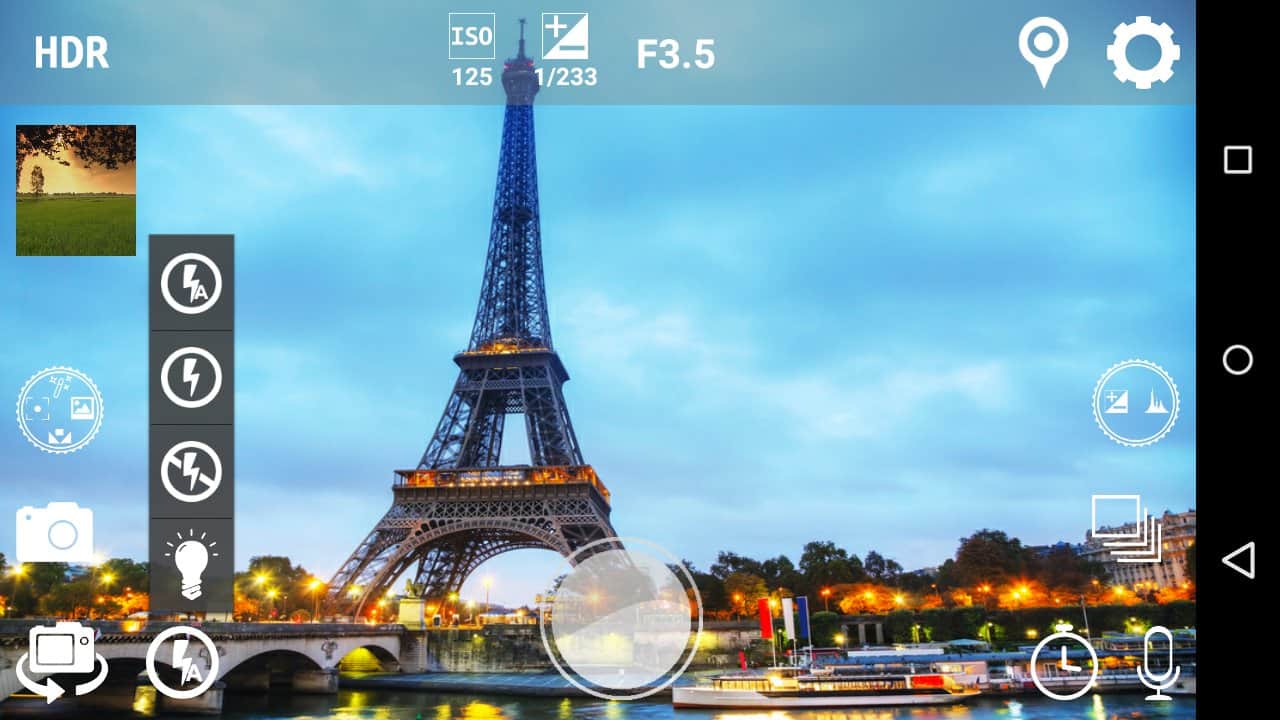
Task: Toggle voice-activated shutter microphone
Action: pos(1158,662)
